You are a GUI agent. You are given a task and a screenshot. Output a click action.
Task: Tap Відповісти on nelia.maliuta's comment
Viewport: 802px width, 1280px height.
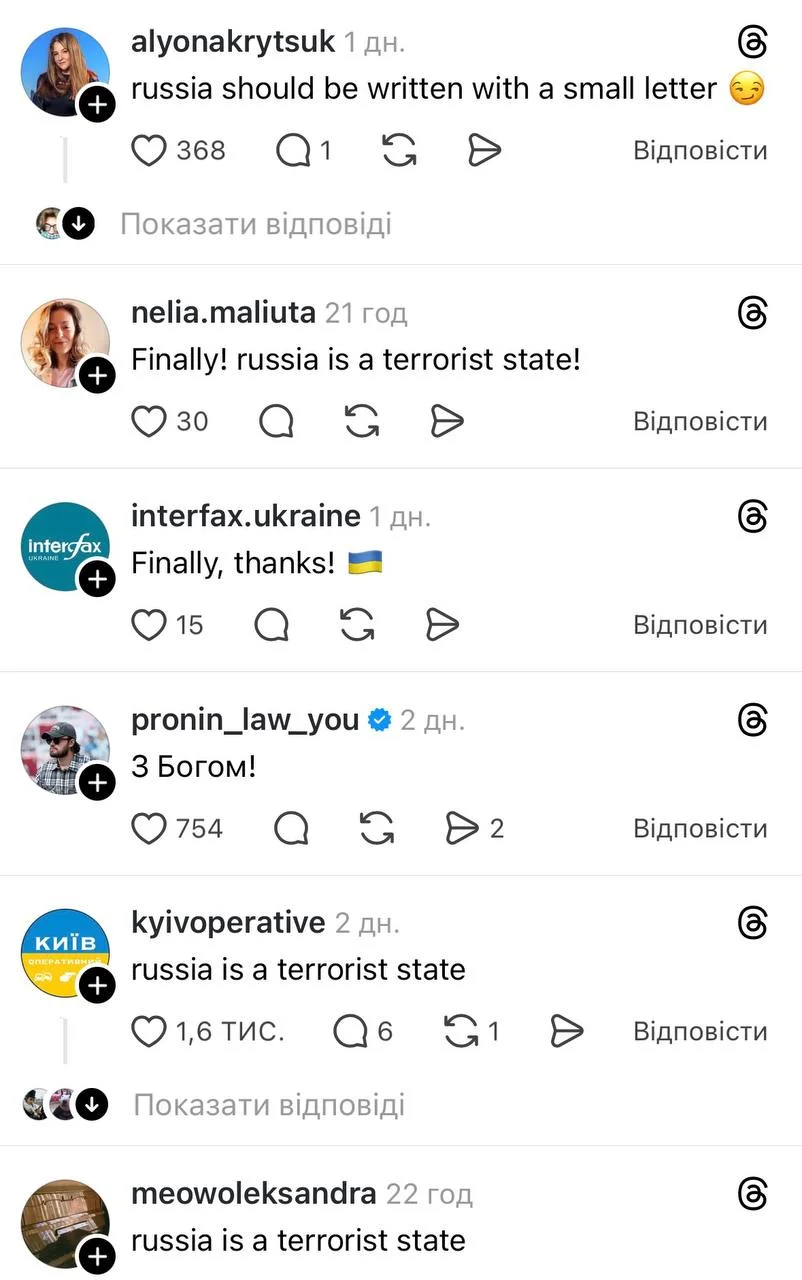[x=700, y=422]
